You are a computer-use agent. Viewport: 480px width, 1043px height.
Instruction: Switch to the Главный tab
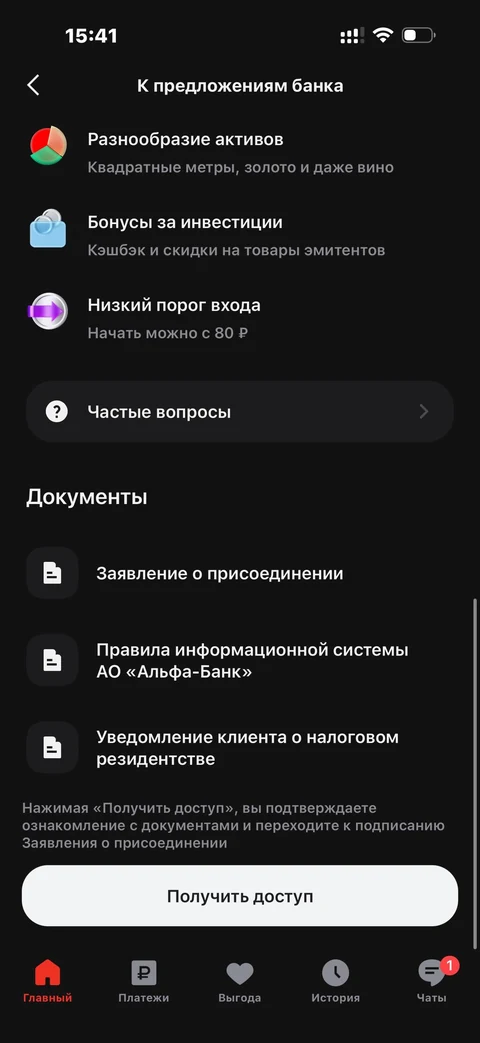tap(48, 981)
